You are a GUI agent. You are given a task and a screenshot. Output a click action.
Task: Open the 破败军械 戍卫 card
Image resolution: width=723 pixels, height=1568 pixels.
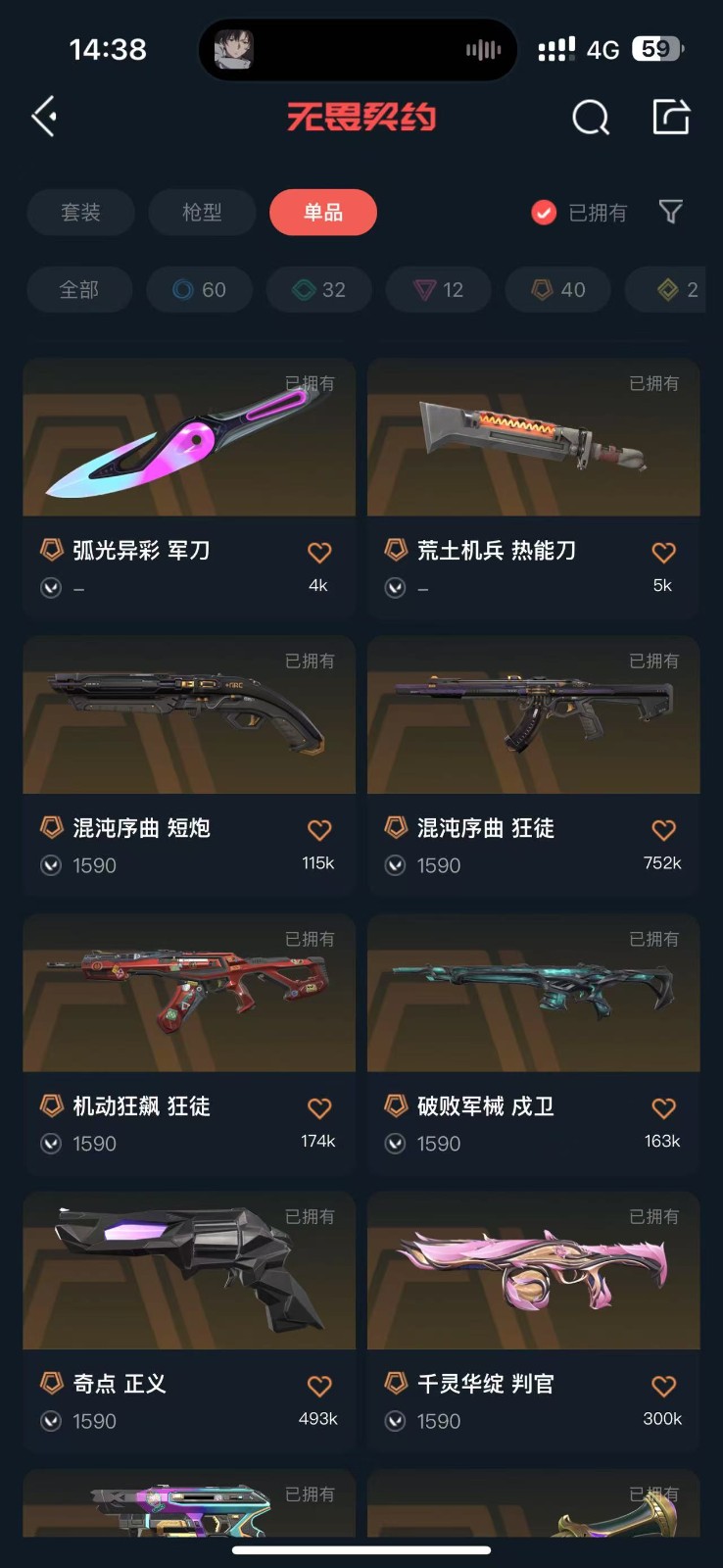533,994
